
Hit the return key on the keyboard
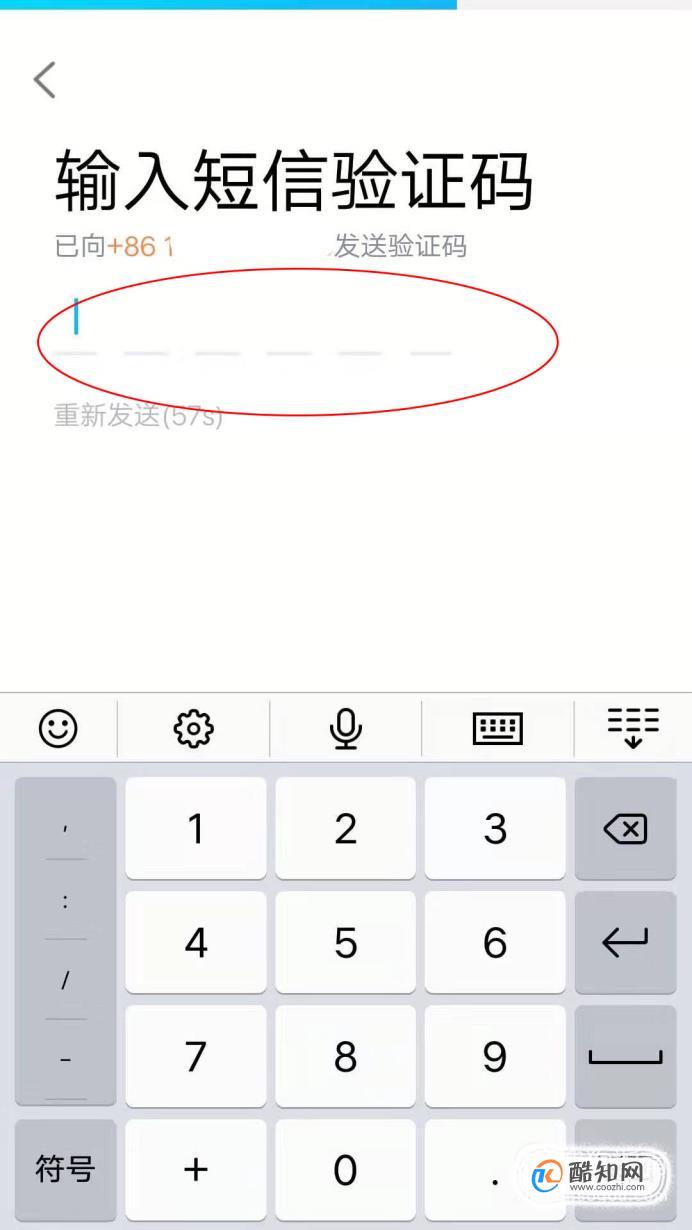[x=626, y=943]
